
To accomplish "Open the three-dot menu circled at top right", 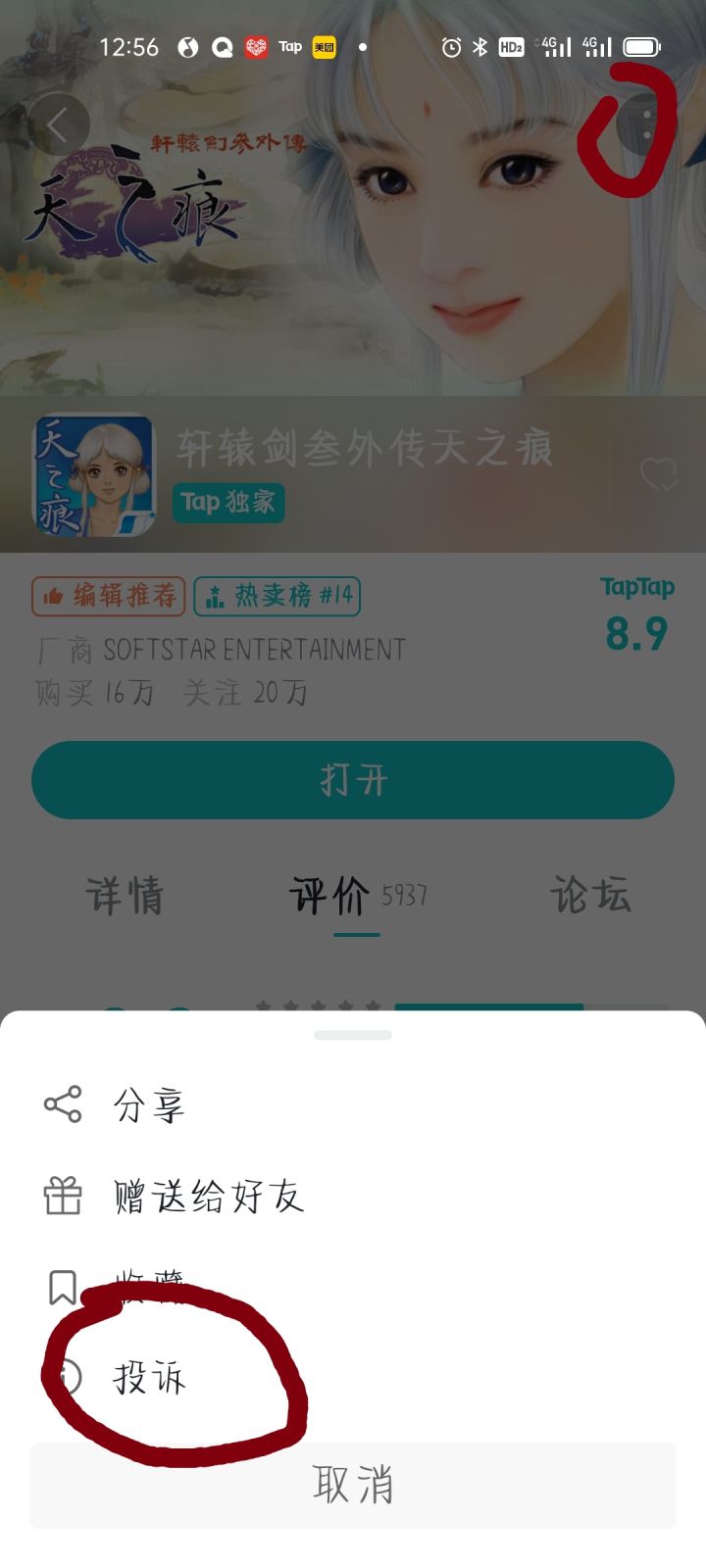I will click(x=647, y=122).
